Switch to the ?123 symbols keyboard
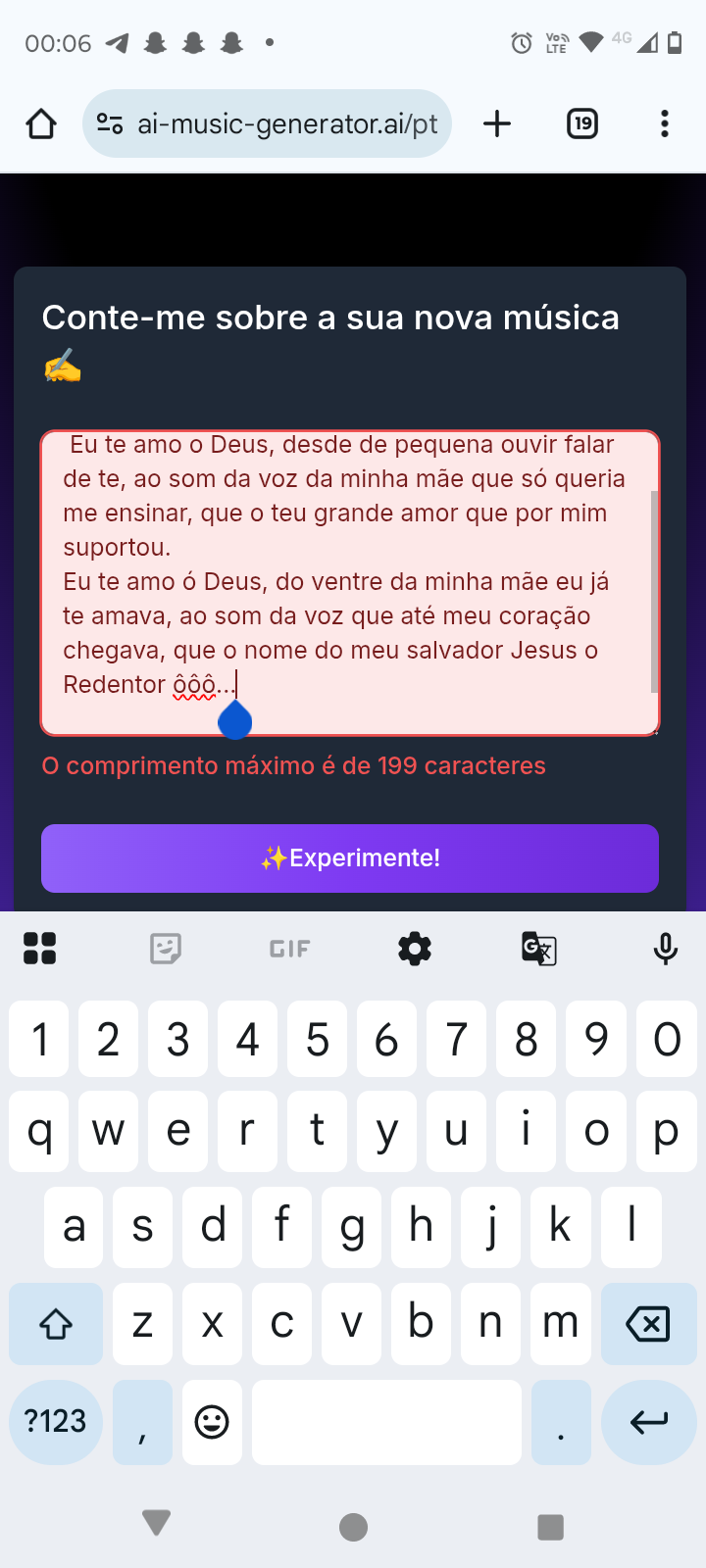 click(56, 1421)
